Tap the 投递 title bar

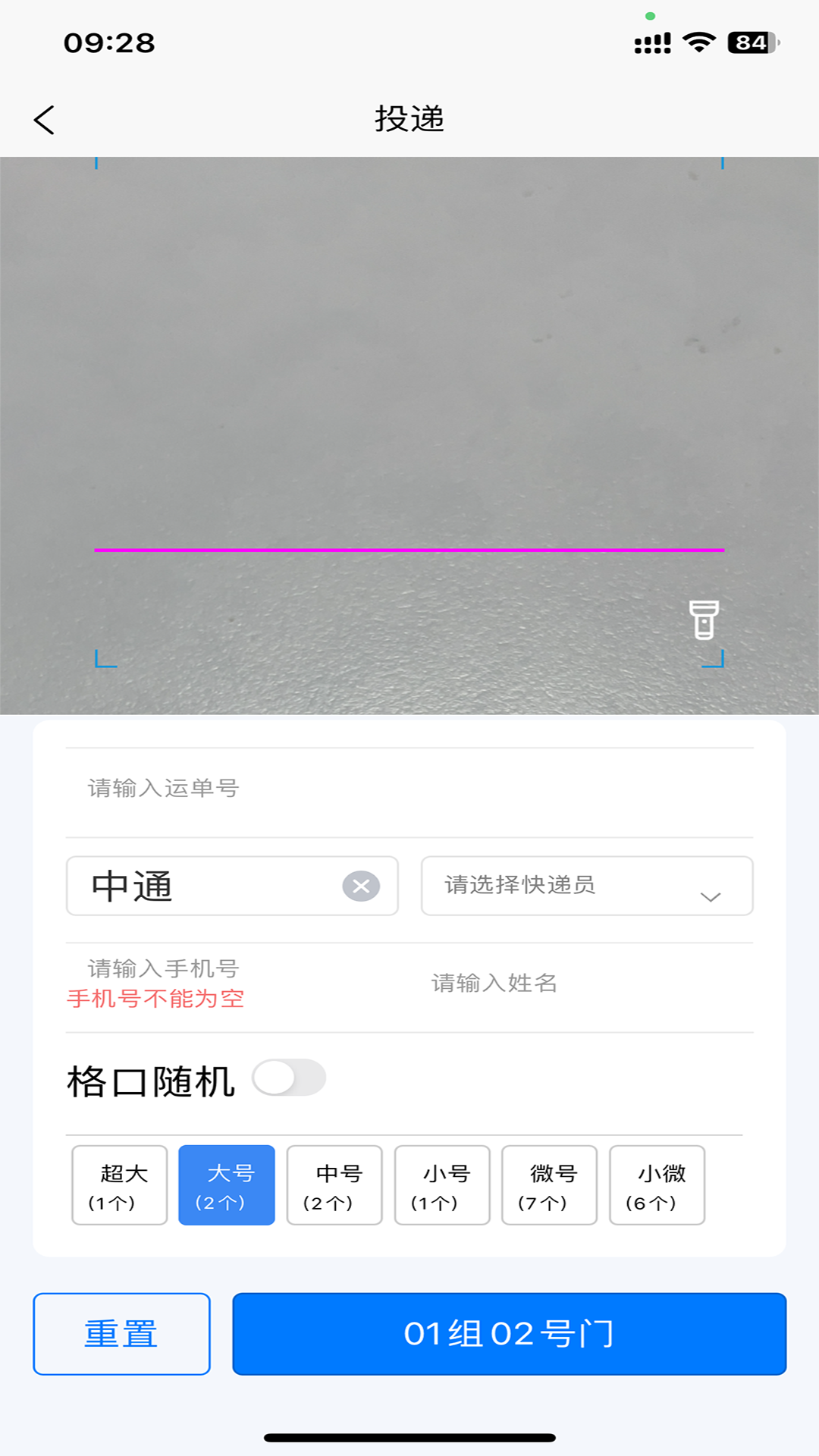click(409, 119)
